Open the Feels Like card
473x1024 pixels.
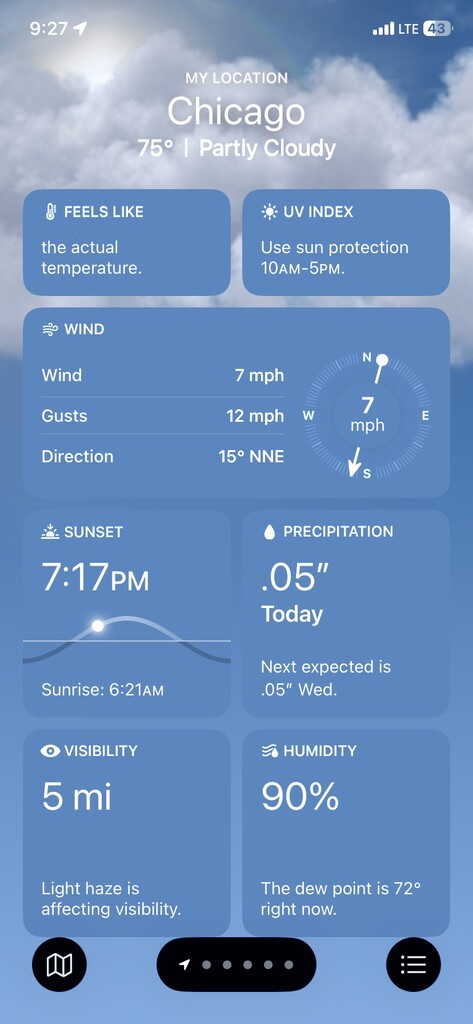tap(127, 242)
